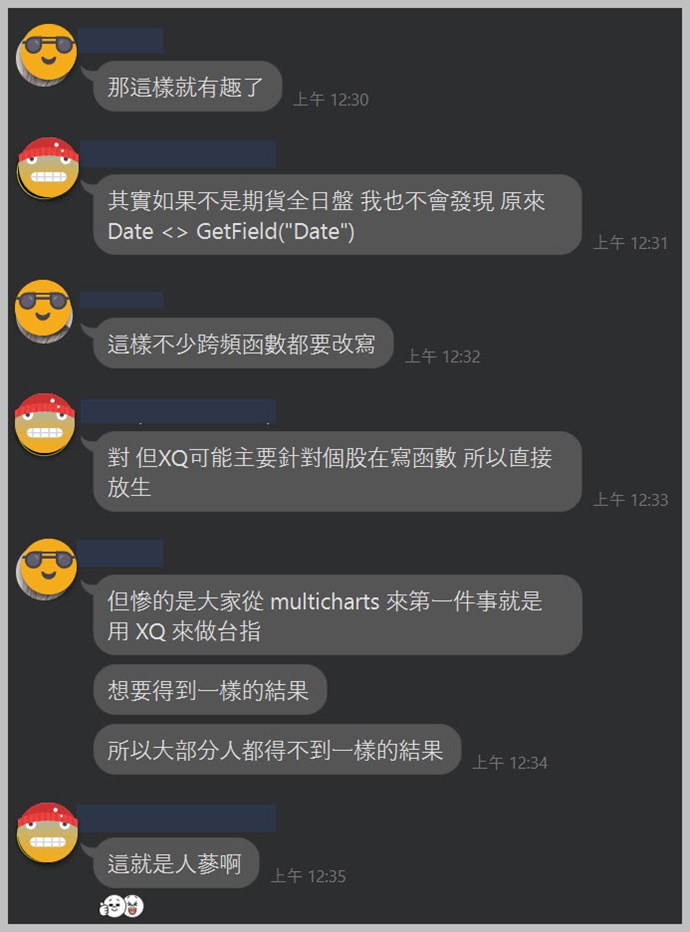This screenshot has width=690, height=932.
Task: View the profile picture beside 這樣不少跨頻函數都要改寫
Action: [x=45, y=310]
